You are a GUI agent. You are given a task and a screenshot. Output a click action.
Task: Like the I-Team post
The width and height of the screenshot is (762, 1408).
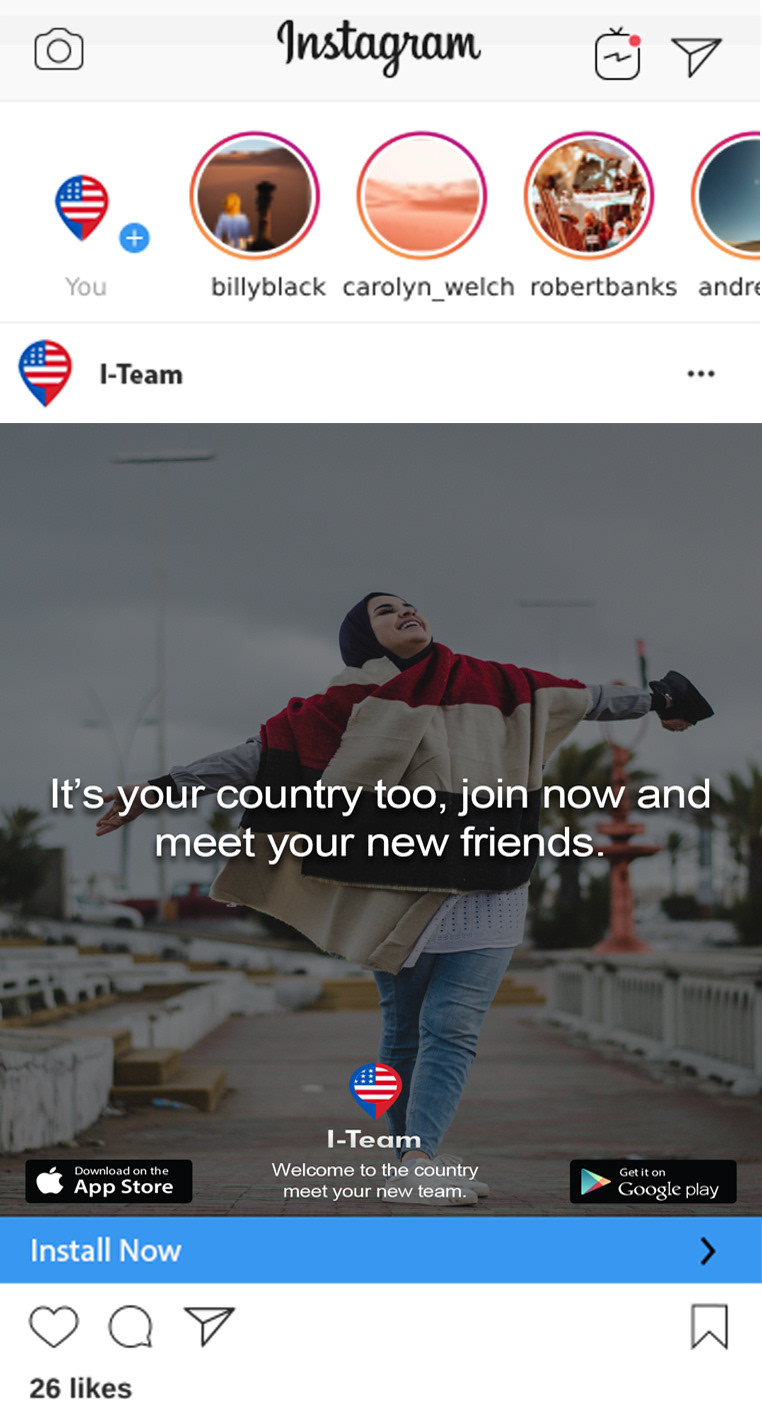click(x=53, y=1327)
